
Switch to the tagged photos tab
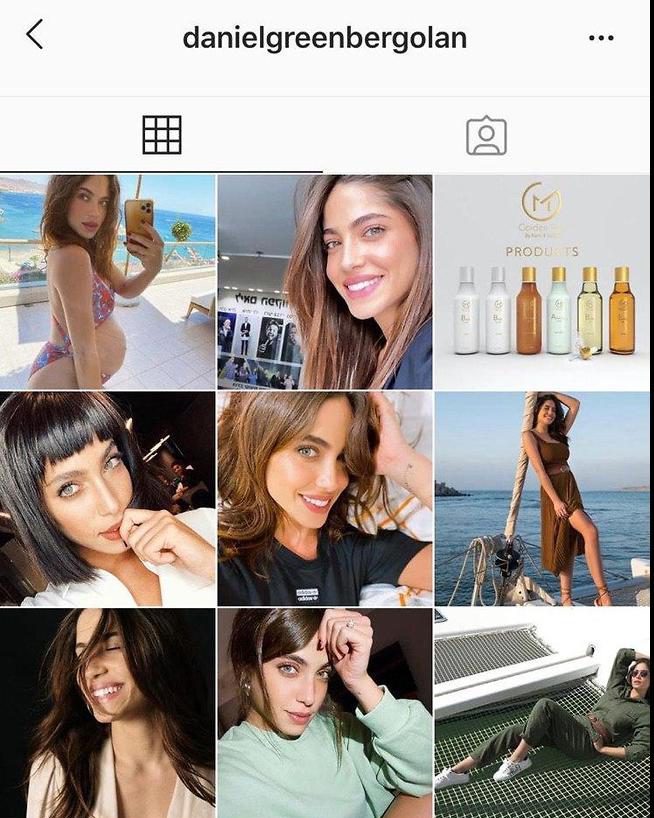point(486,135)
